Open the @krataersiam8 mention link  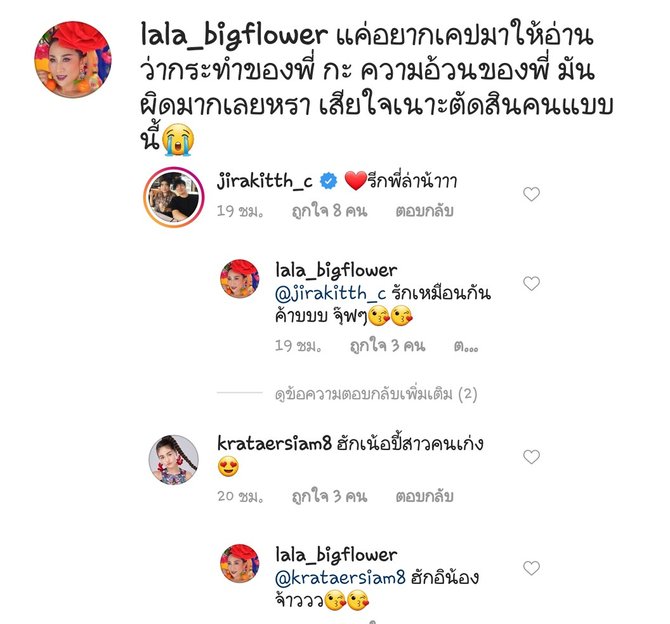(x=338, y=578)
